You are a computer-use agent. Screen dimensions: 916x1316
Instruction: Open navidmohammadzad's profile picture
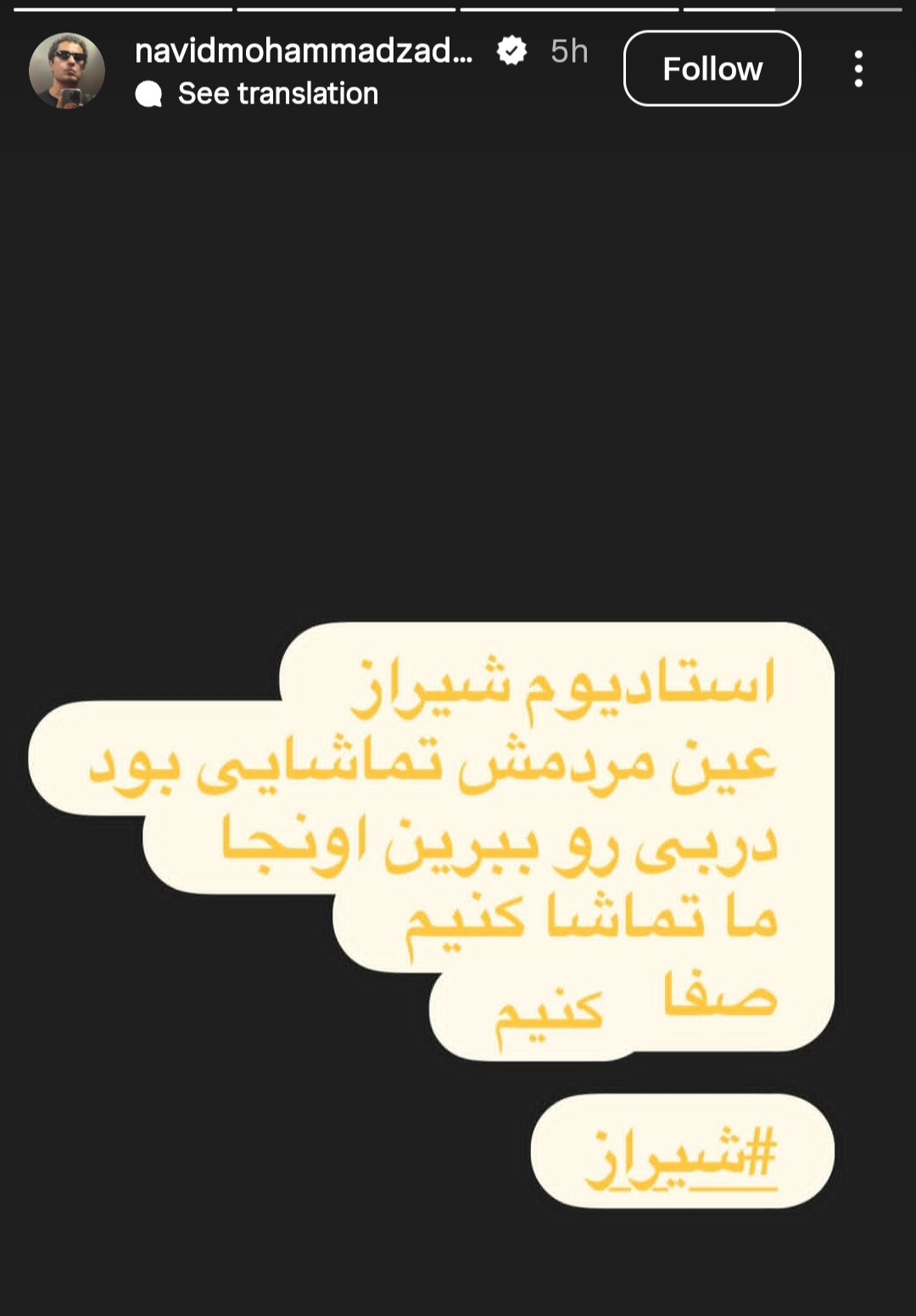67,70
